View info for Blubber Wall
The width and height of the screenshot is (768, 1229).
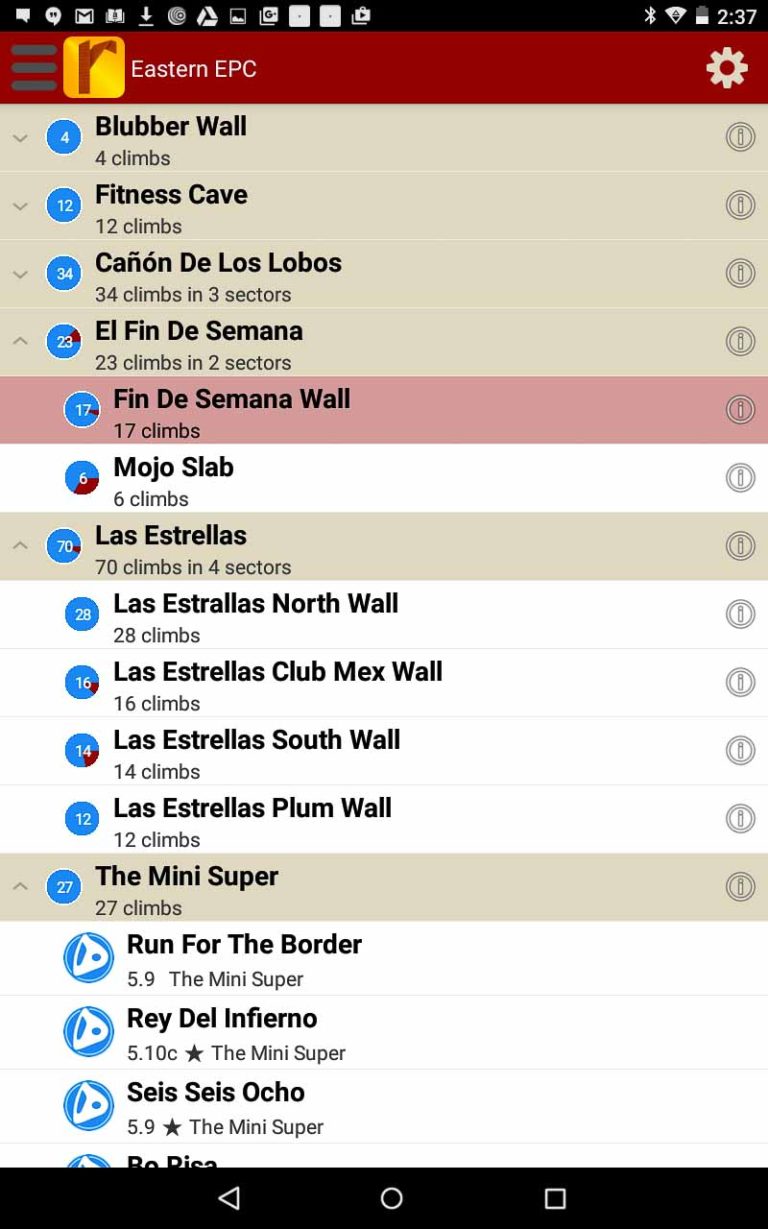[x=740, y=137]
